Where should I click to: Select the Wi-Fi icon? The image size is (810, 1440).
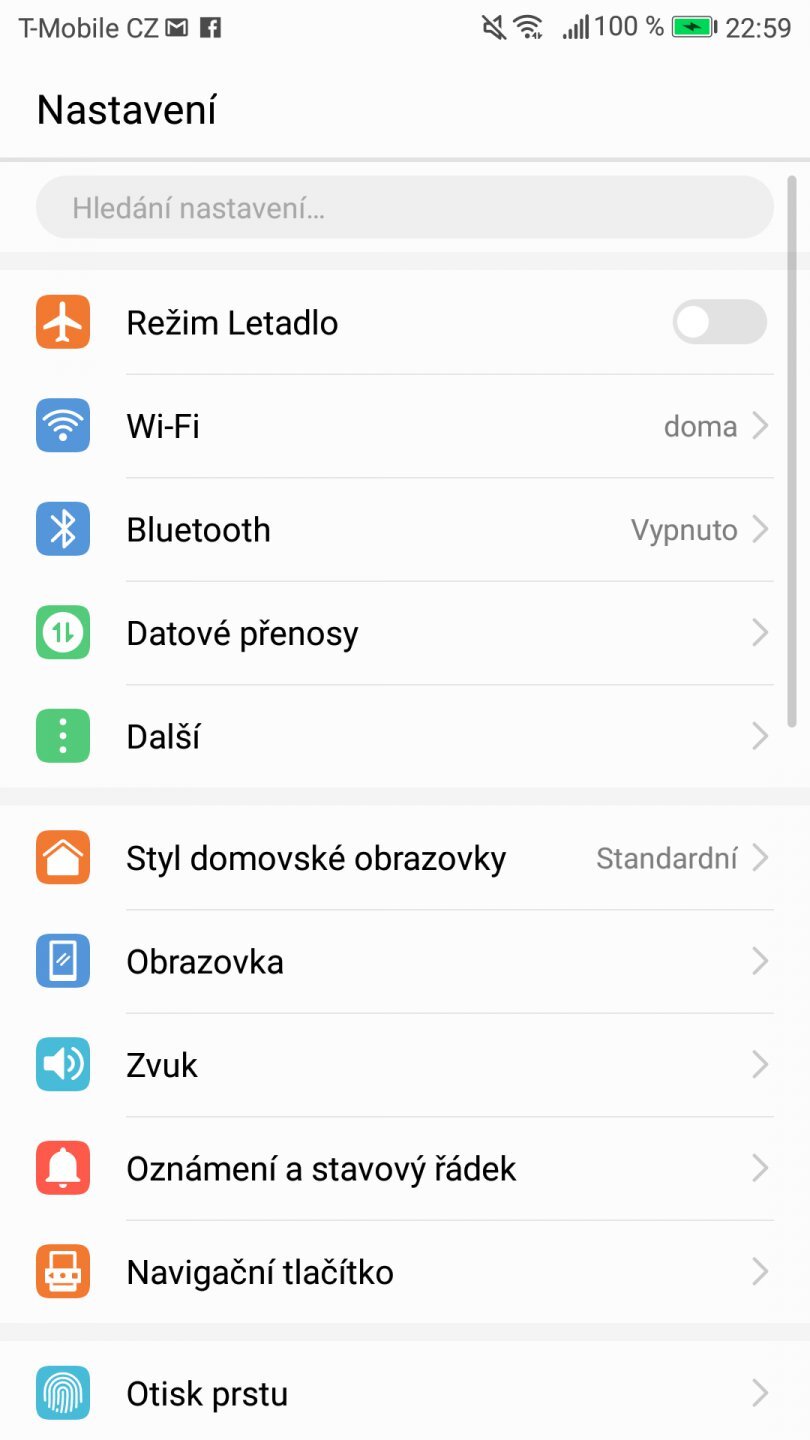[x=62, y=425]
